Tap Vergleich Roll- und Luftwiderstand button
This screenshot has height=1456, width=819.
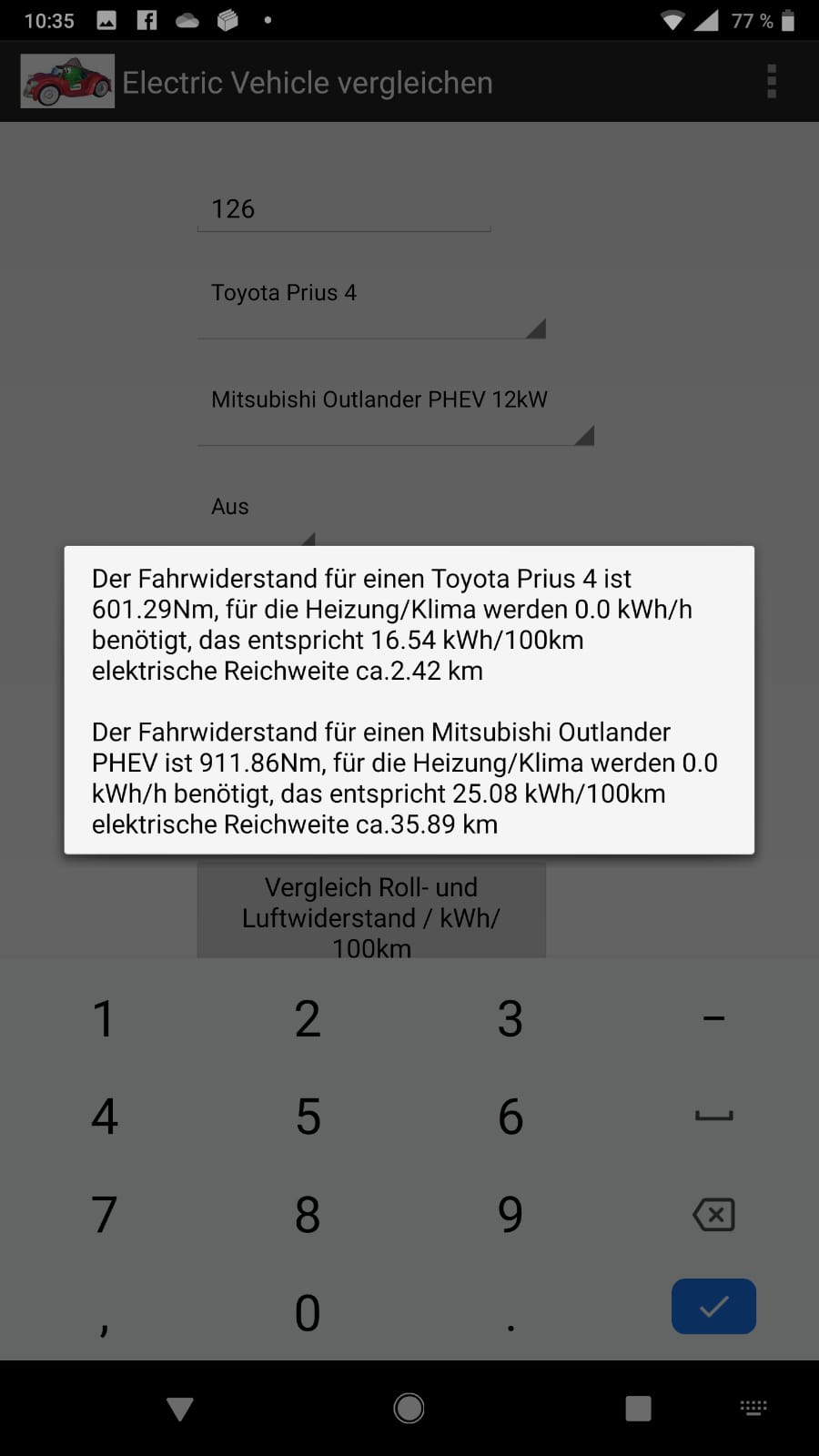[371, 910]
